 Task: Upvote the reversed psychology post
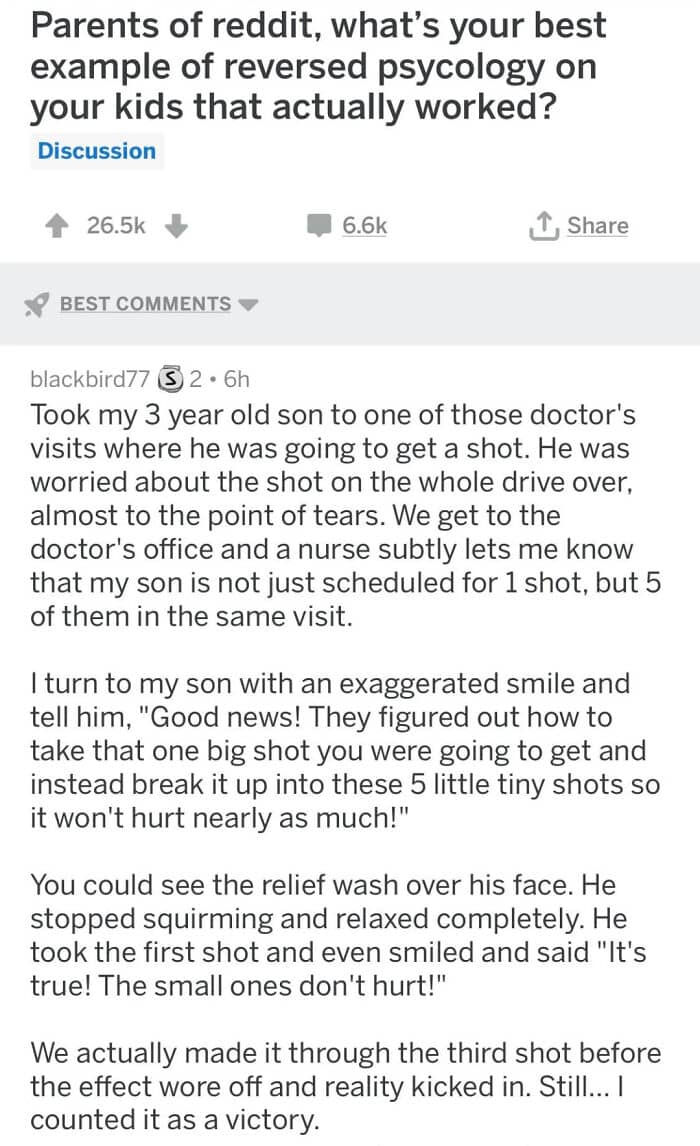coord(56,226)
